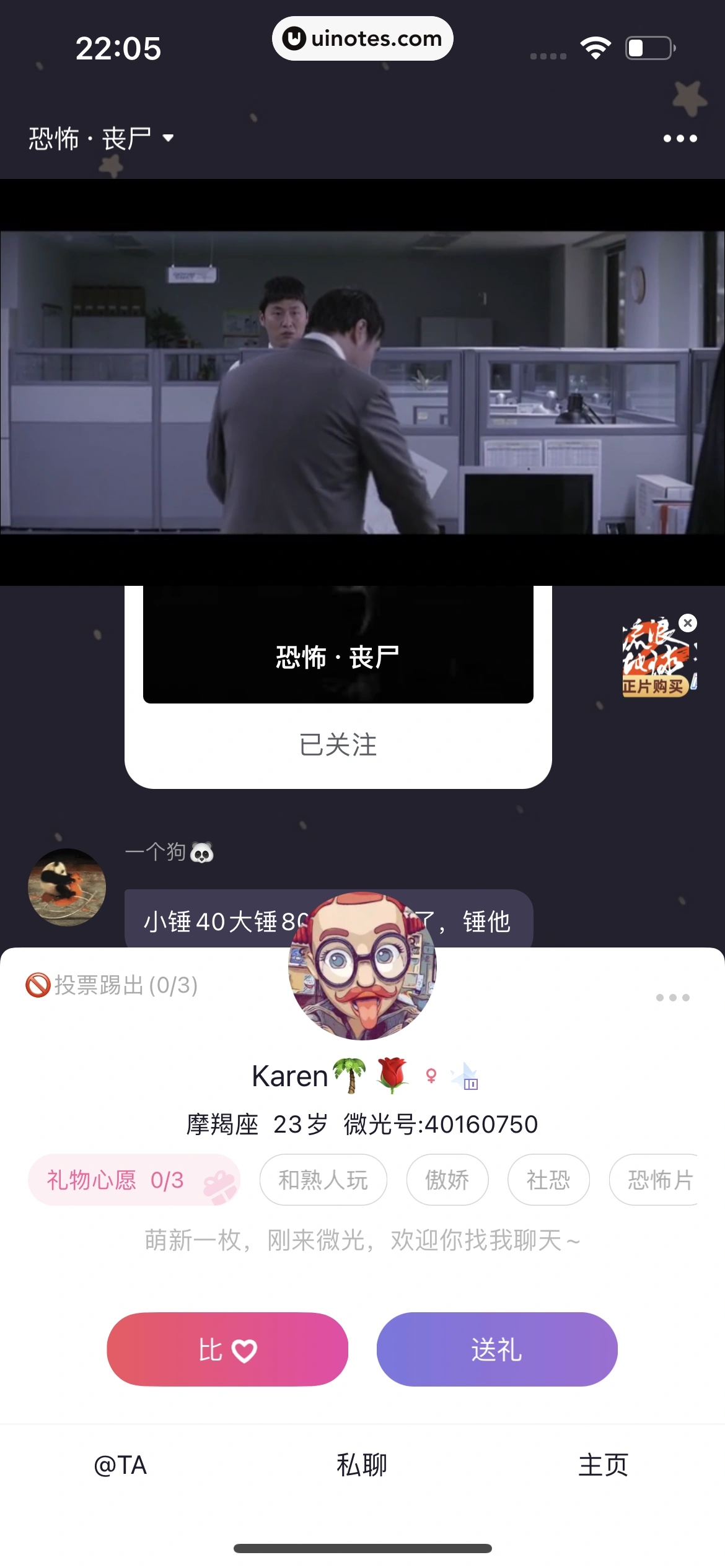
Task: Tap the video player area
Action: click(362, 382)
